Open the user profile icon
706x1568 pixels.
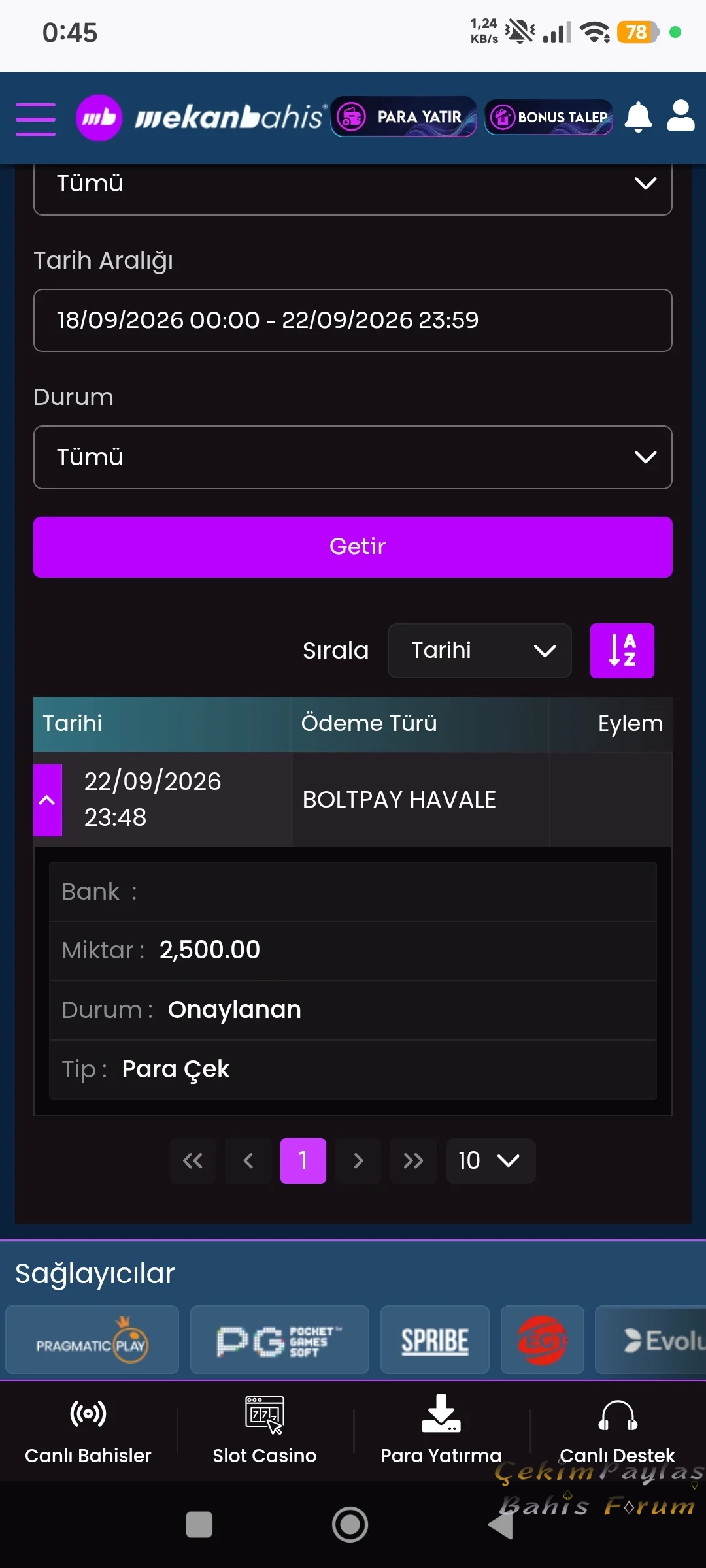pyautogui.click(x=681, y=116)
